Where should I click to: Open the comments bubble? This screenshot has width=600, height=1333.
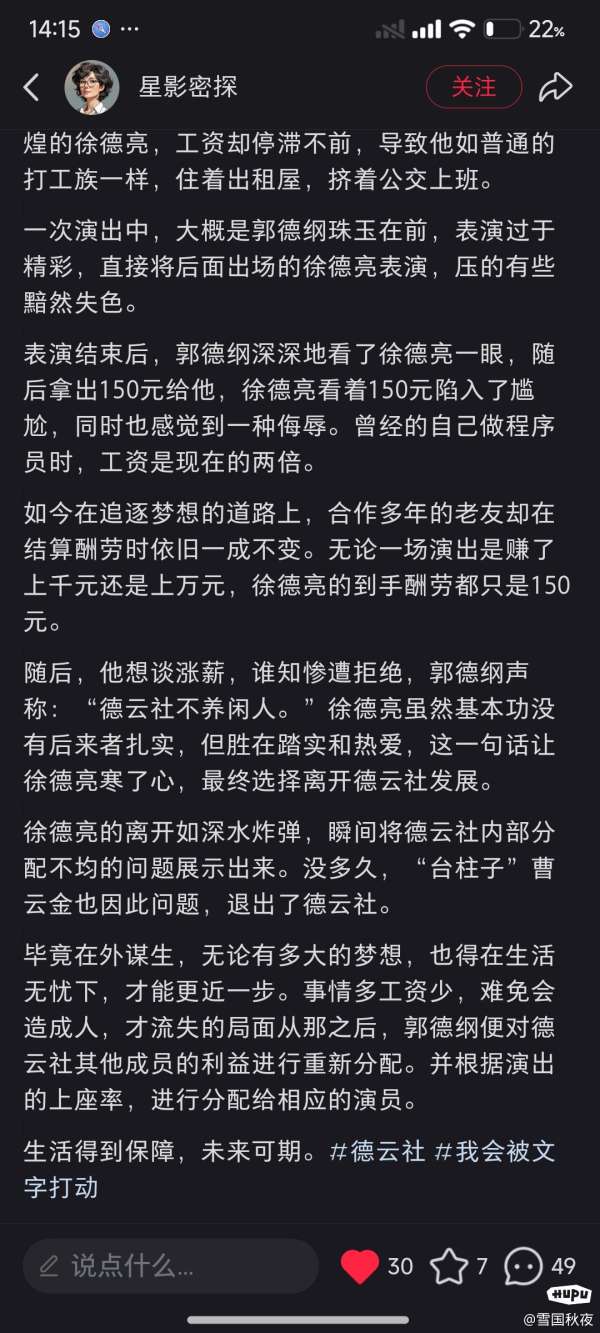pos(524,1266)
